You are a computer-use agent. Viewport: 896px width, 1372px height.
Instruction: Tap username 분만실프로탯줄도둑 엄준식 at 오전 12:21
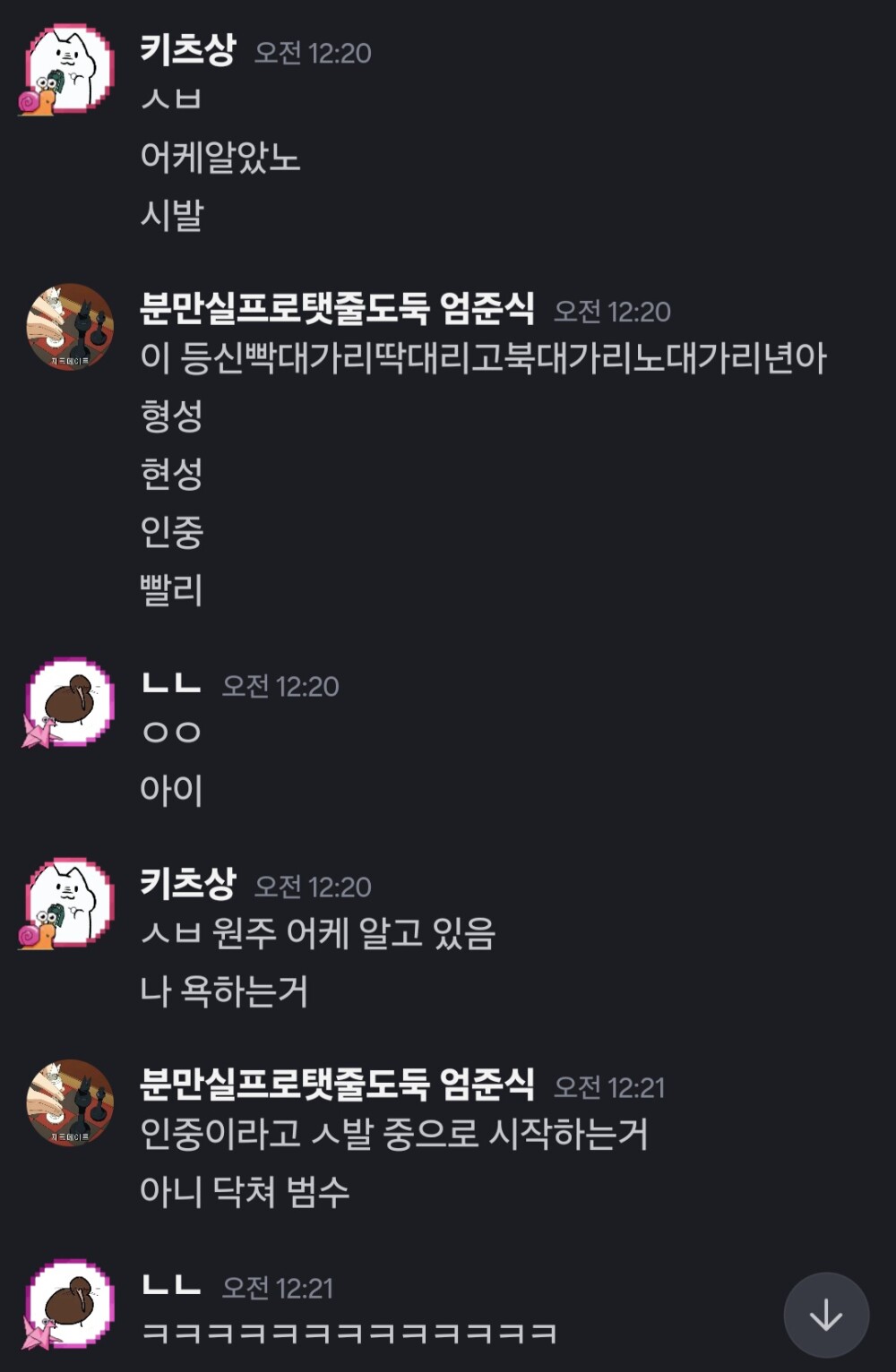(x=337, y=1085)
